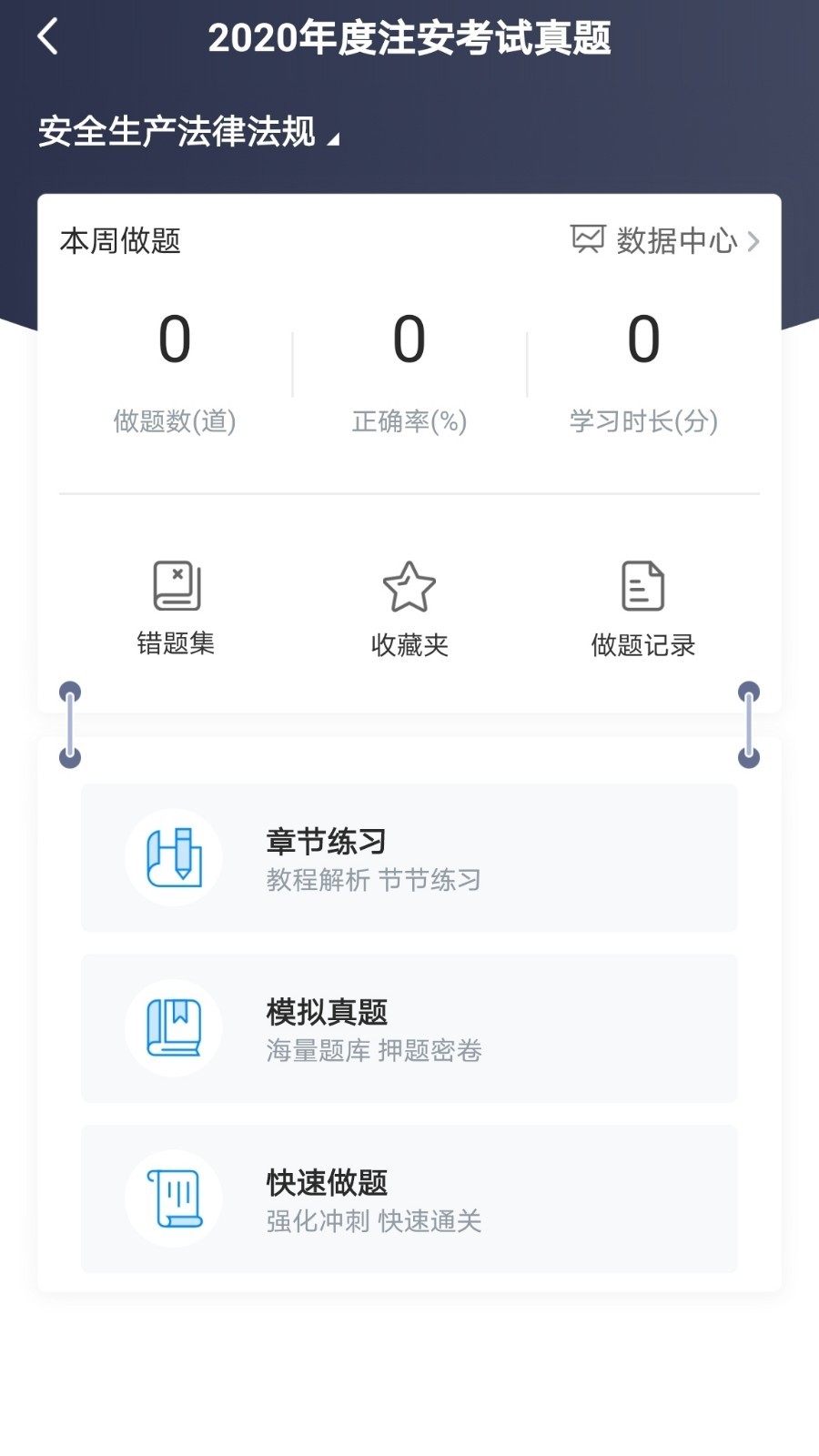Open the 数据中心 data center
819x1456 pixels.
666,240
